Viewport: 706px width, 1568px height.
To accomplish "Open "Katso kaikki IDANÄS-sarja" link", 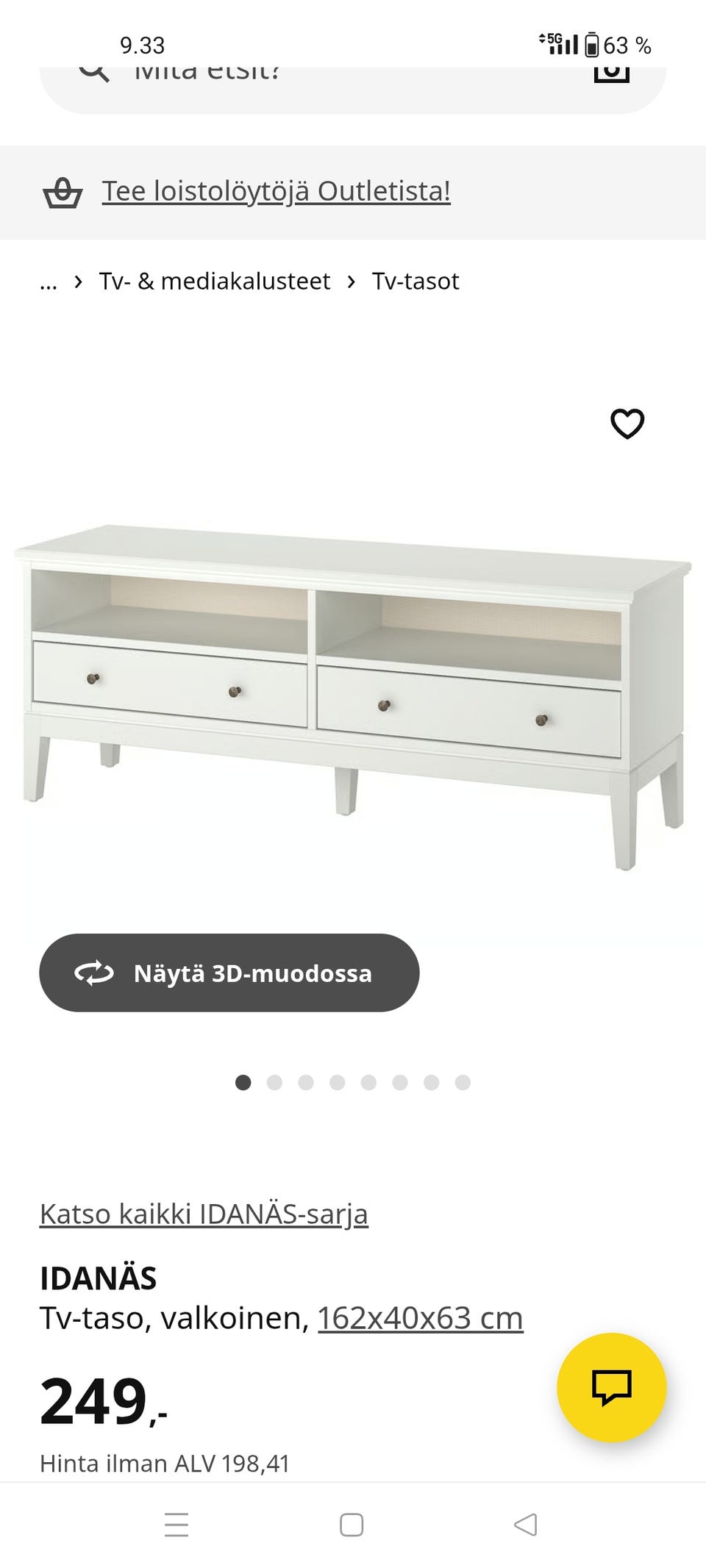I will pyautogui.click(x=204, y=1214).
